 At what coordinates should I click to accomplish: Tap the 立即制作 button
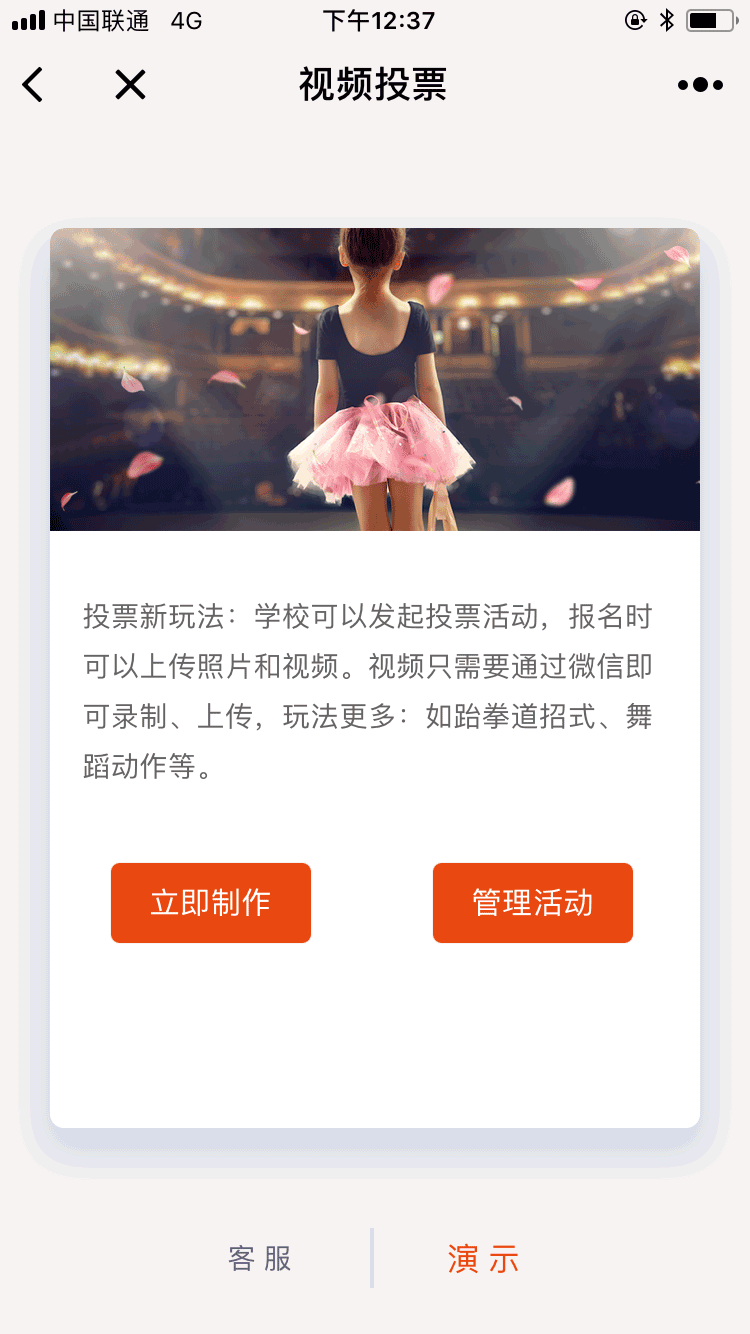coord(211,902)
